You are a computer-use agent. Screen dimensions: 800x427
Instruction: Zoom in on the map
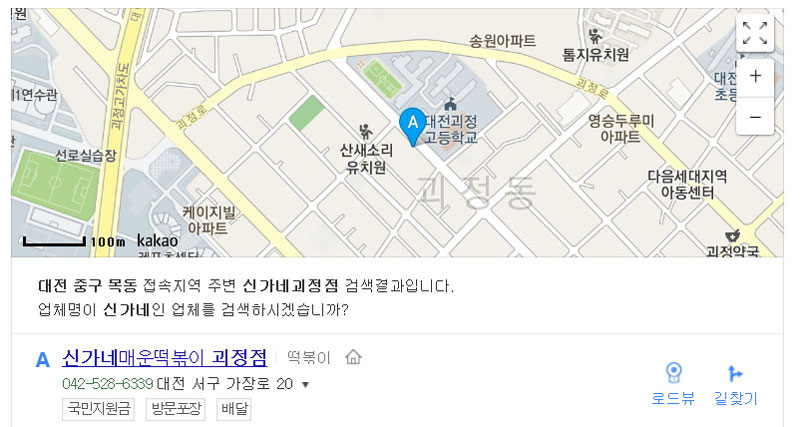pyautogui.click(x=755, y=76)
